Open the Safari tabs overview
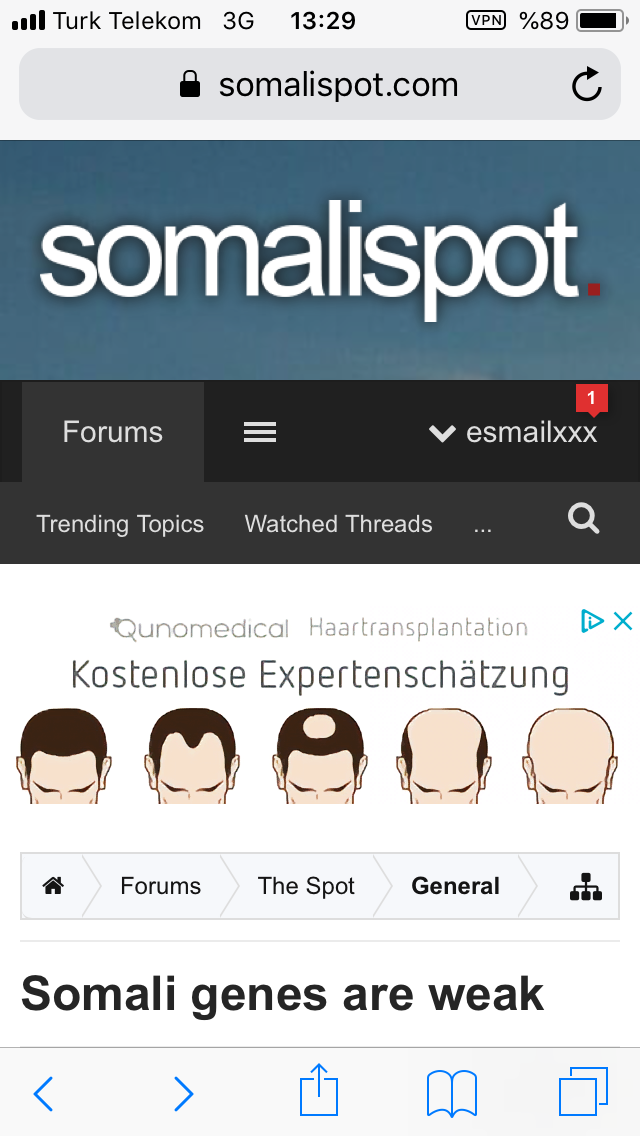Viewport: 640px width, 1136px height. click(583, 1092)
